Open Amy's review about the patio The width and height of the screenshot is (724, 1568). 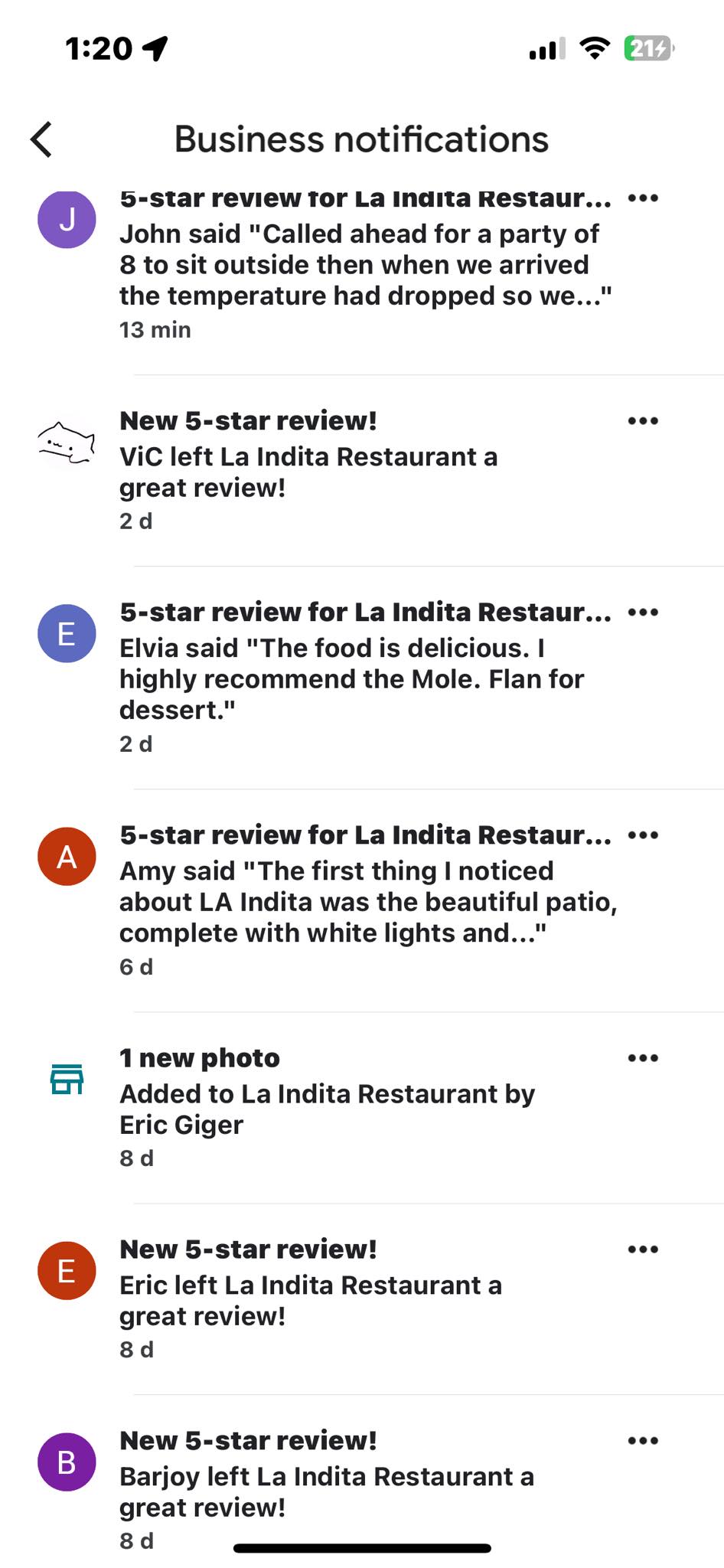pos(360,900)
